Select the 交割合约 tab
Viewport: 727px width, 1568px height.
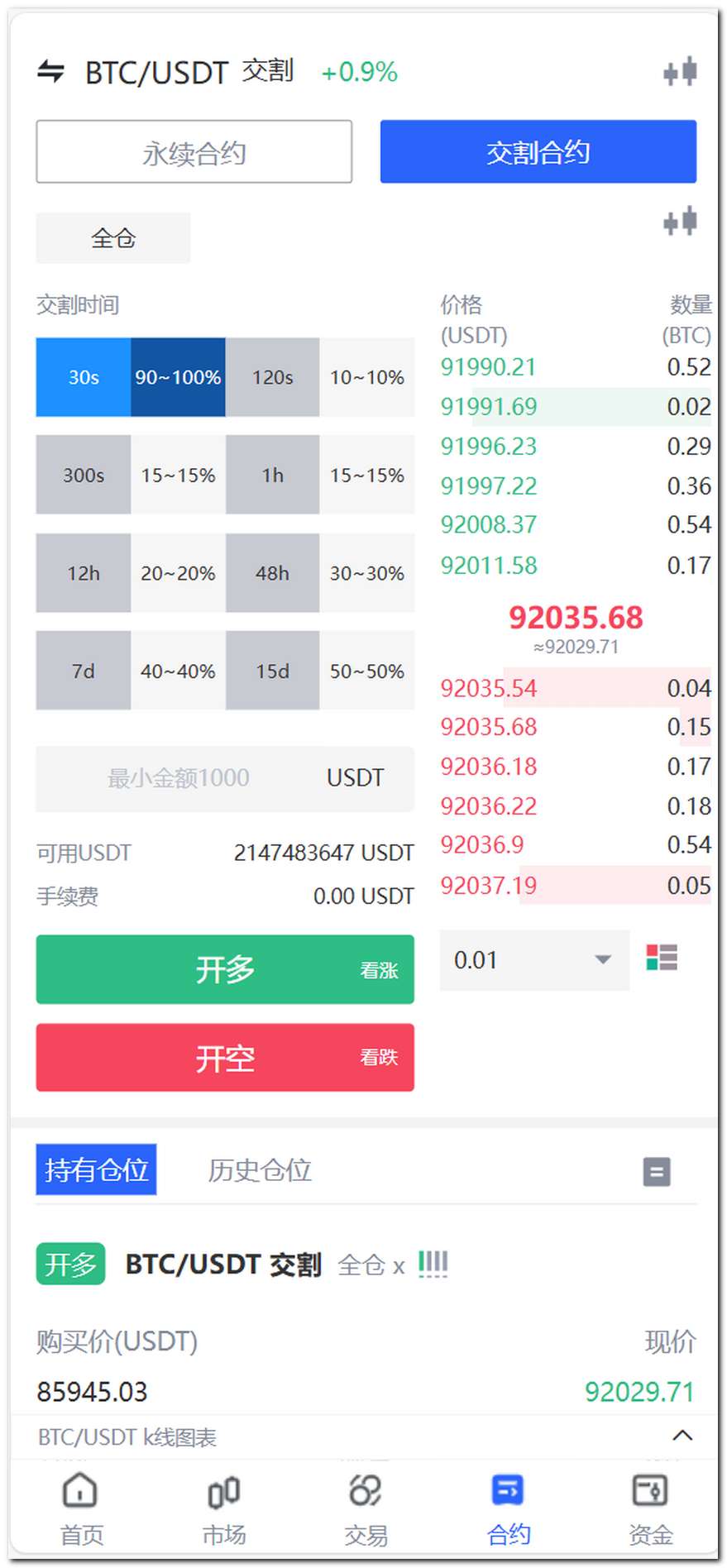(538, 152)
